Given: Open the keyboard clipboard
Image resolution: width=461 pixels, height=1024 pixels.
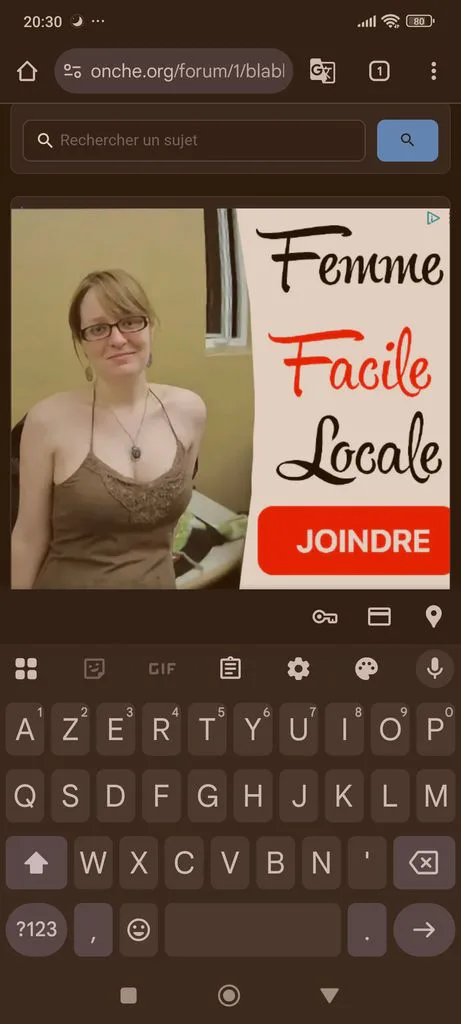Looking at the screenshot, I should [230, 668].
